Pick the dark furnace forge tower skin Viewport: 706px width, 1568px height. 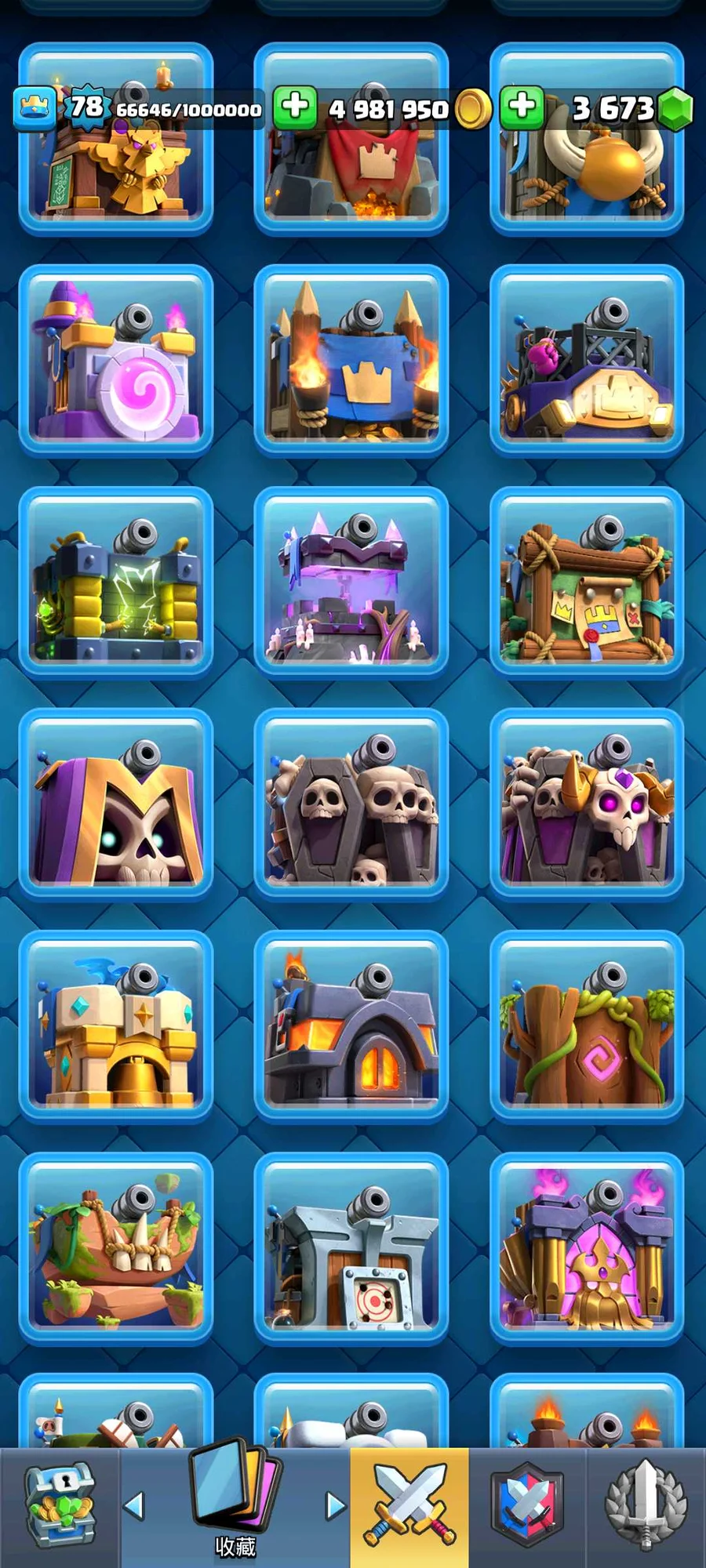coord(351,1026)
